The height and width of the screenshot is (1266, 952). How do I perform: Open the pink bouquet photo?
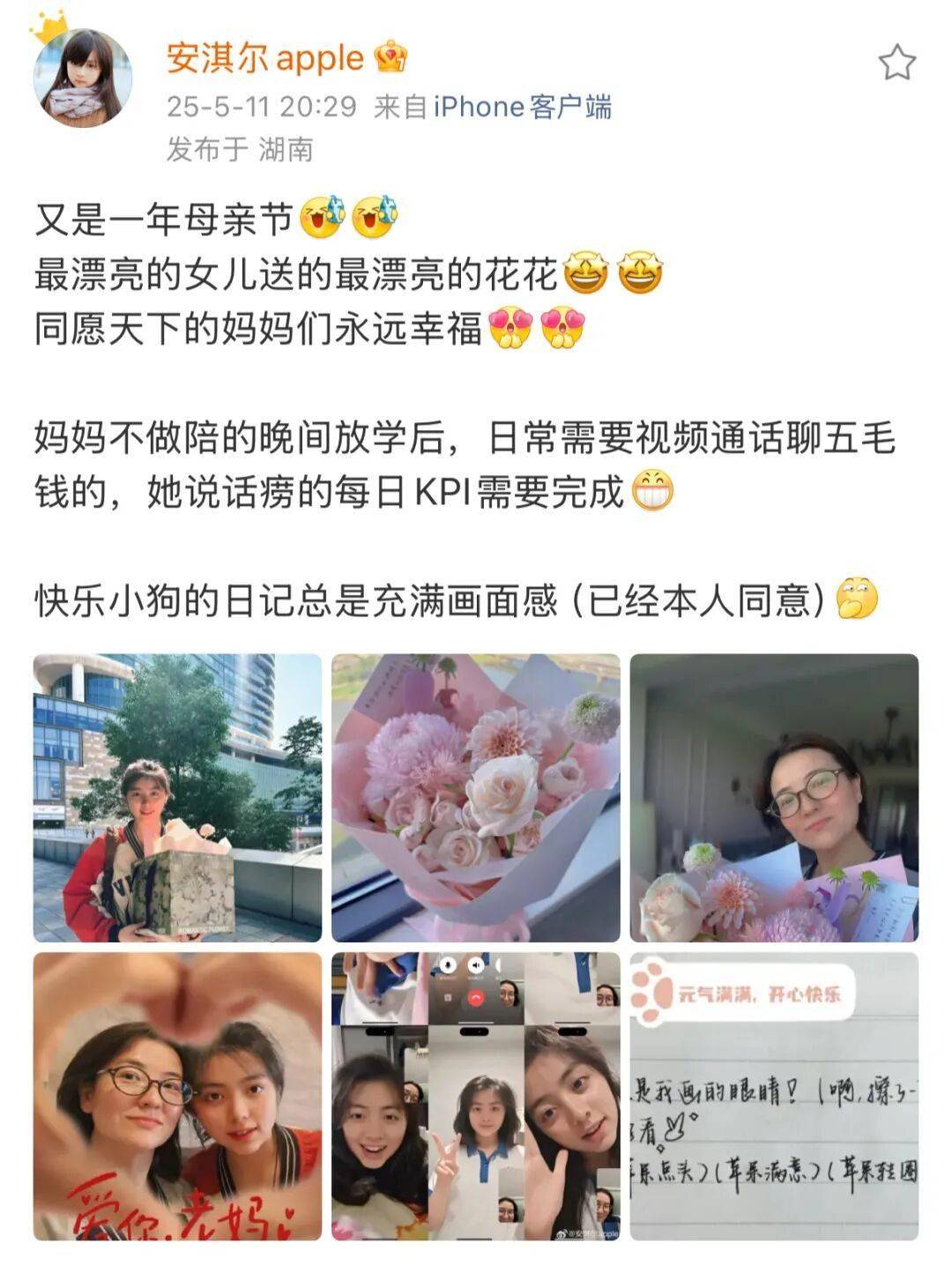coord(475,798)
